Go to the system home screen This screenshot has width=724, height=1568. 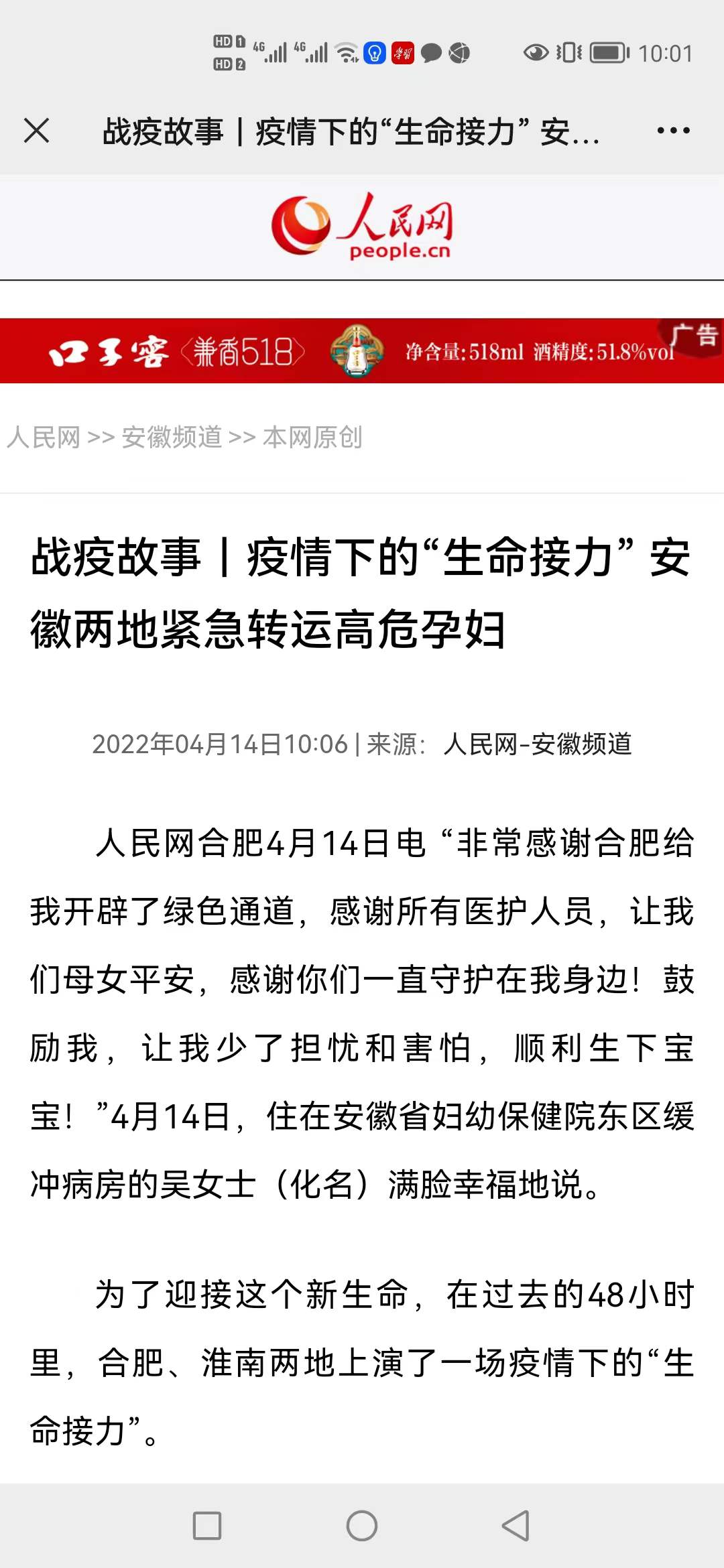(x=362, y=1526)
